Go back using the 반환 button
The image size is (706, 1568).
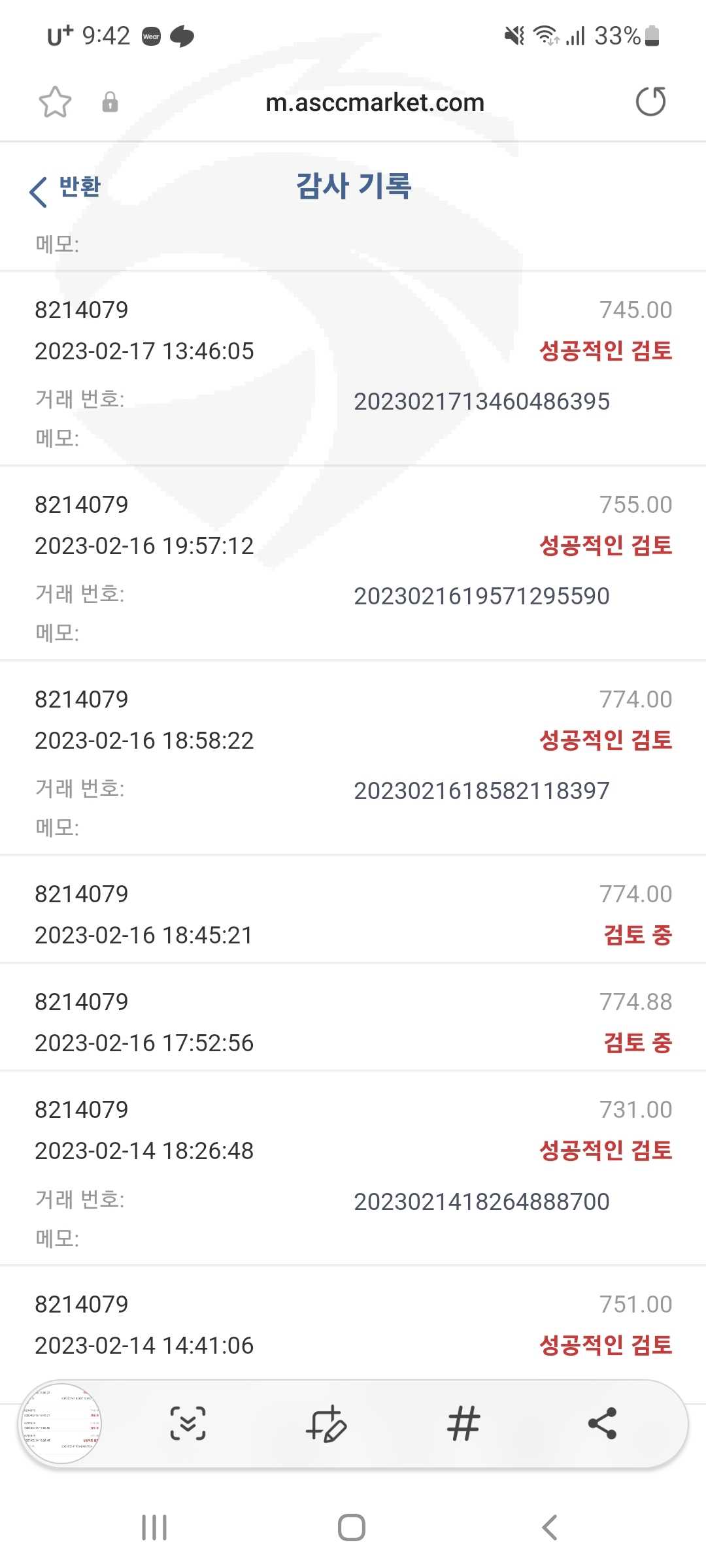65,189
